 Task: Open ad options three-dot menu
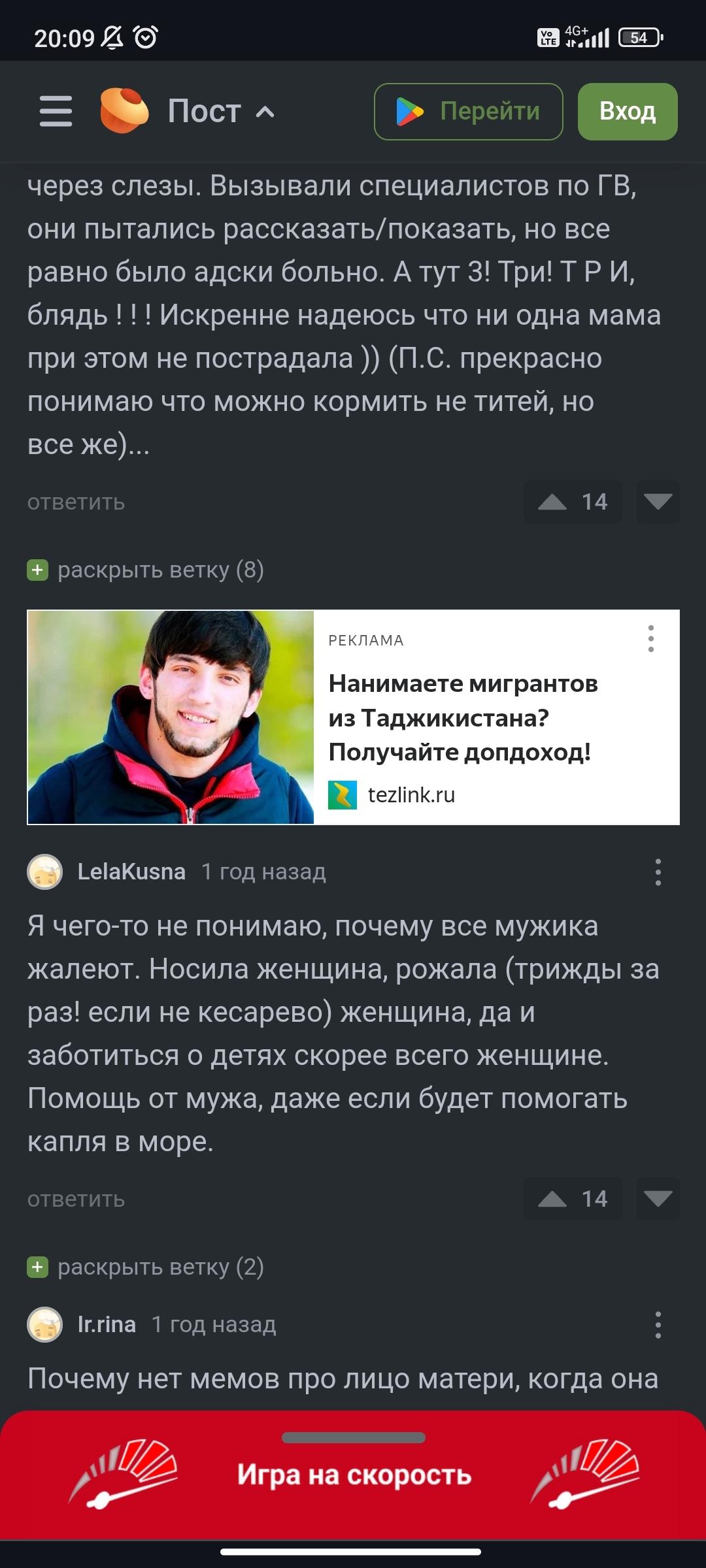click(650, 639)
